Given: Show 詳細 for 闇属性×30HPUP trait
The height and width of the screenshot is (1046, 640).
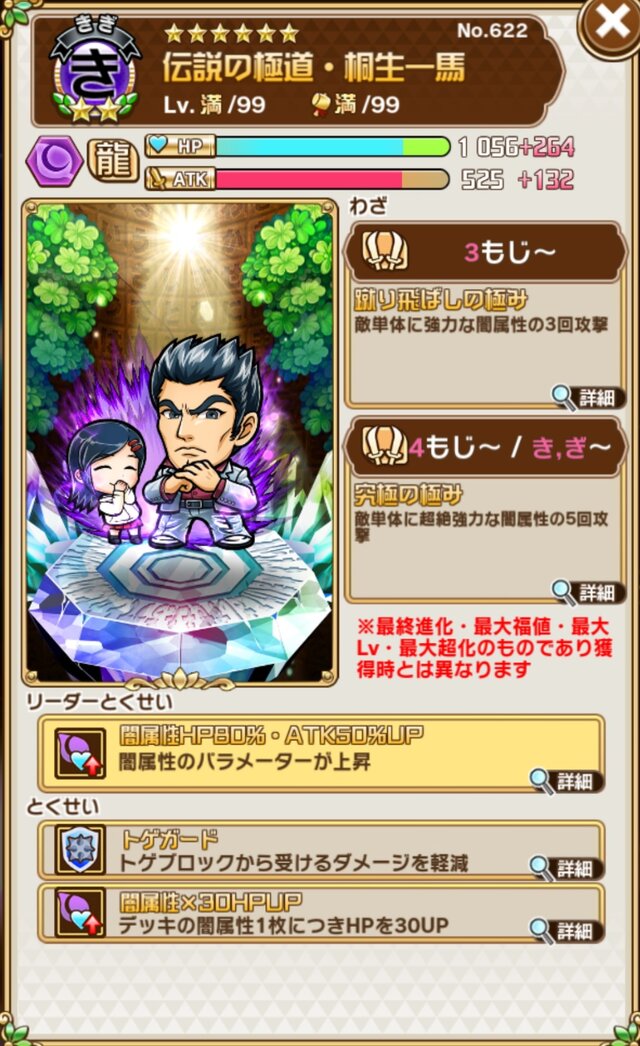Looking at the screenshot, I should point(566,930).
